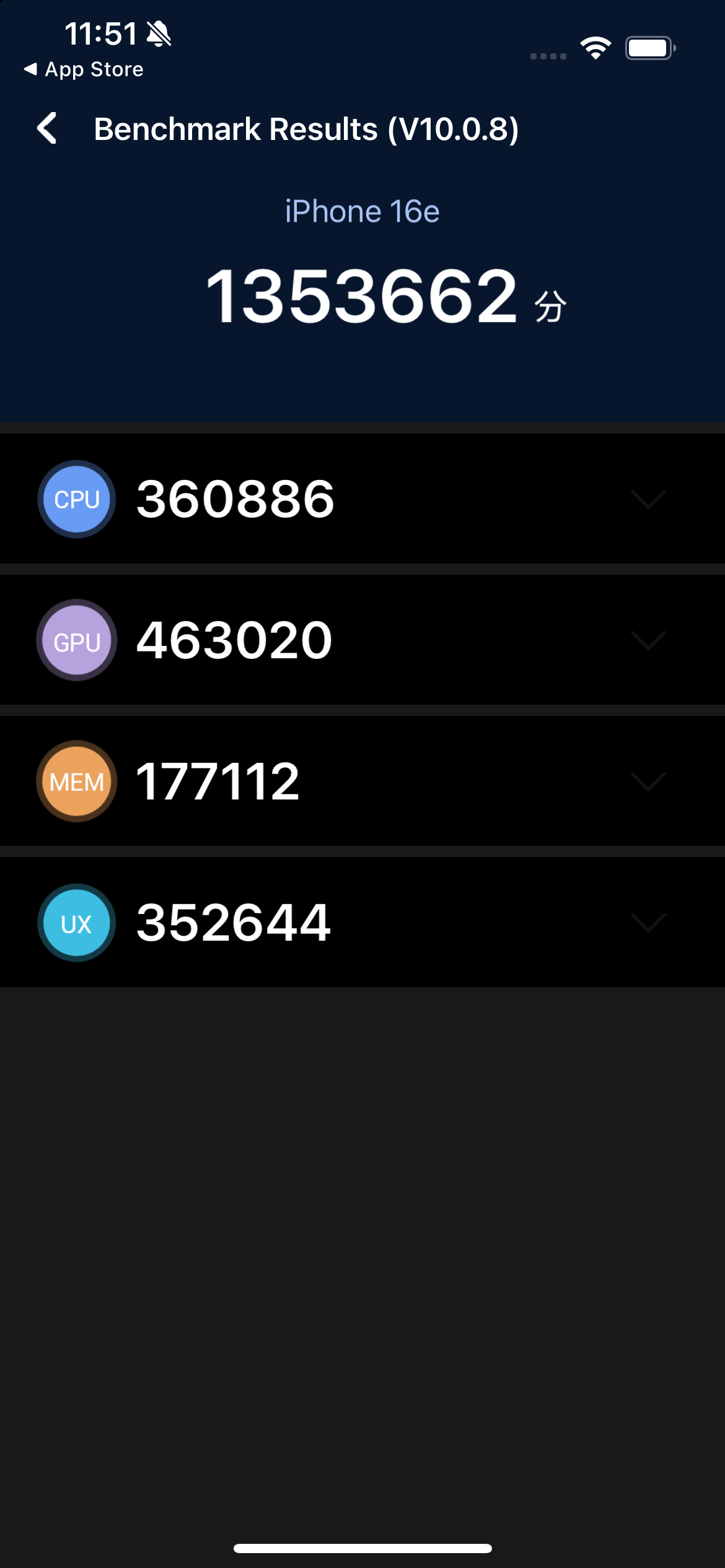Screen dimensions: 725x1568
Task: Expand the MEM score details
Action: 648,782
